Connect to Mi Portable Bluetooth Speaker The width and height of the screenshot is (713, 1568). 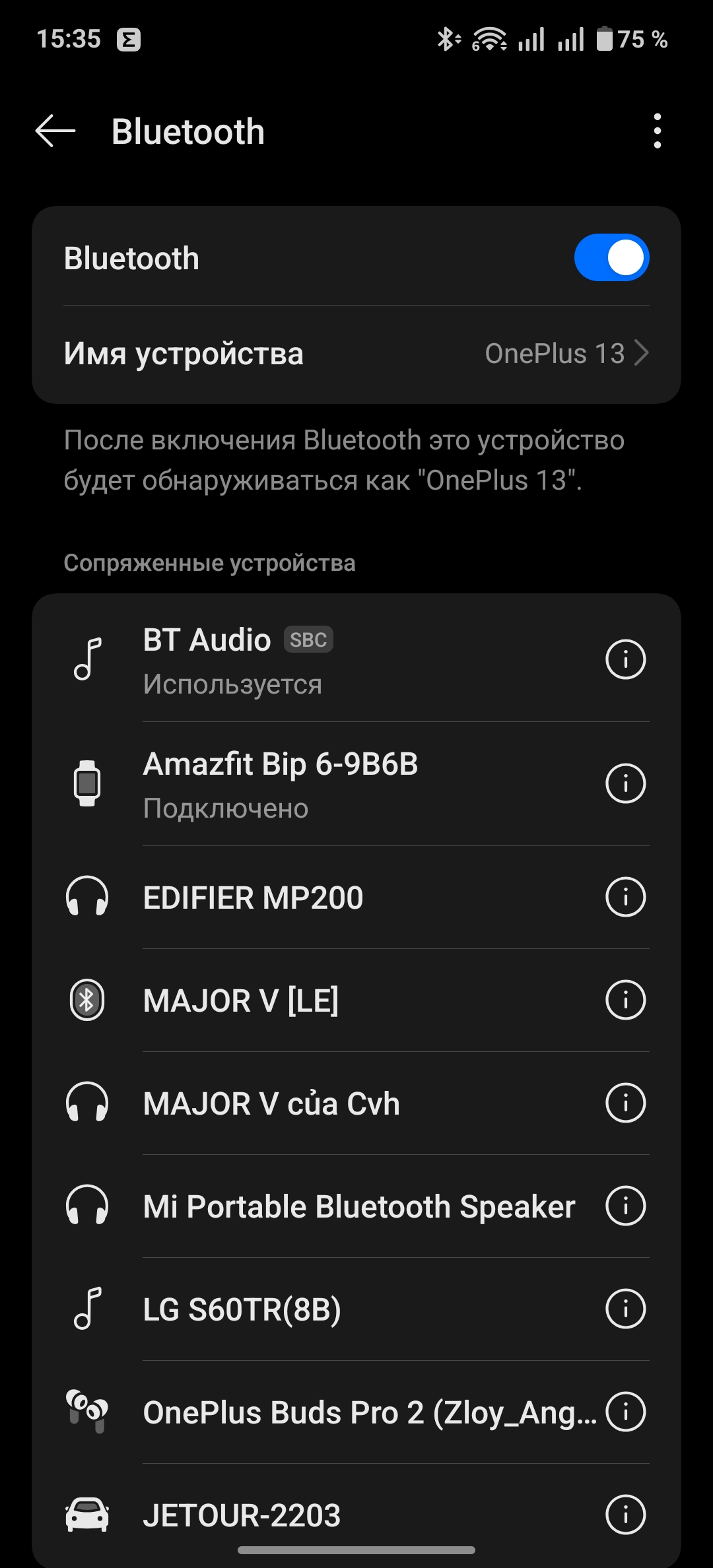point(330,1206)
